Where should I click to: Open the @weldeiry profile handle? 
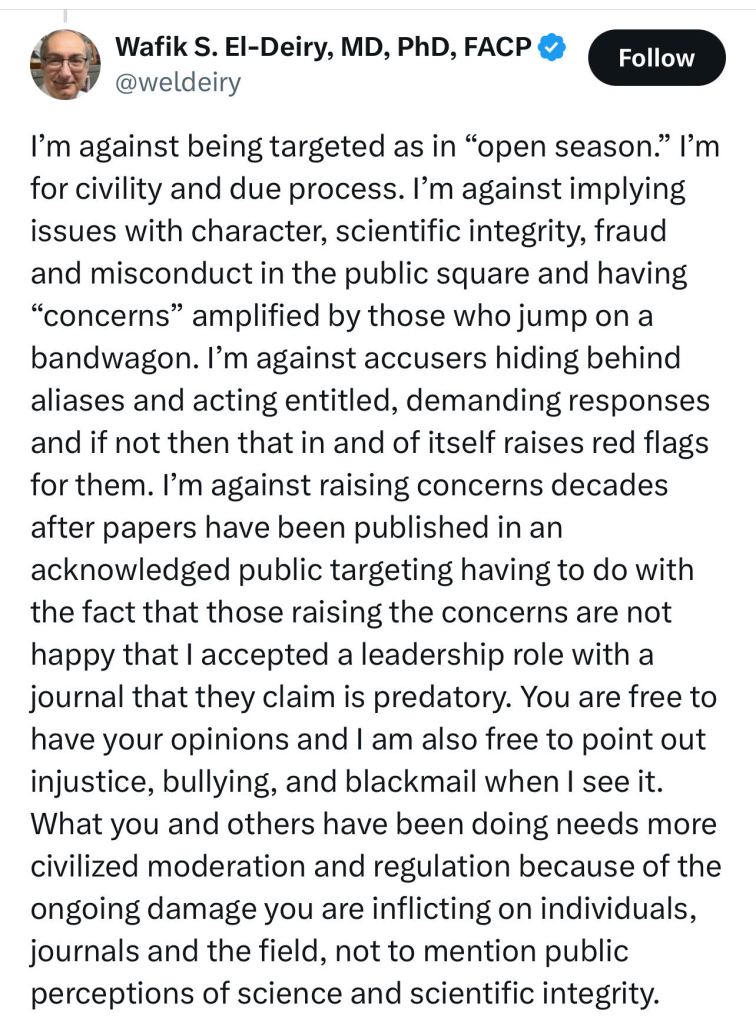[x=178, y=83]
